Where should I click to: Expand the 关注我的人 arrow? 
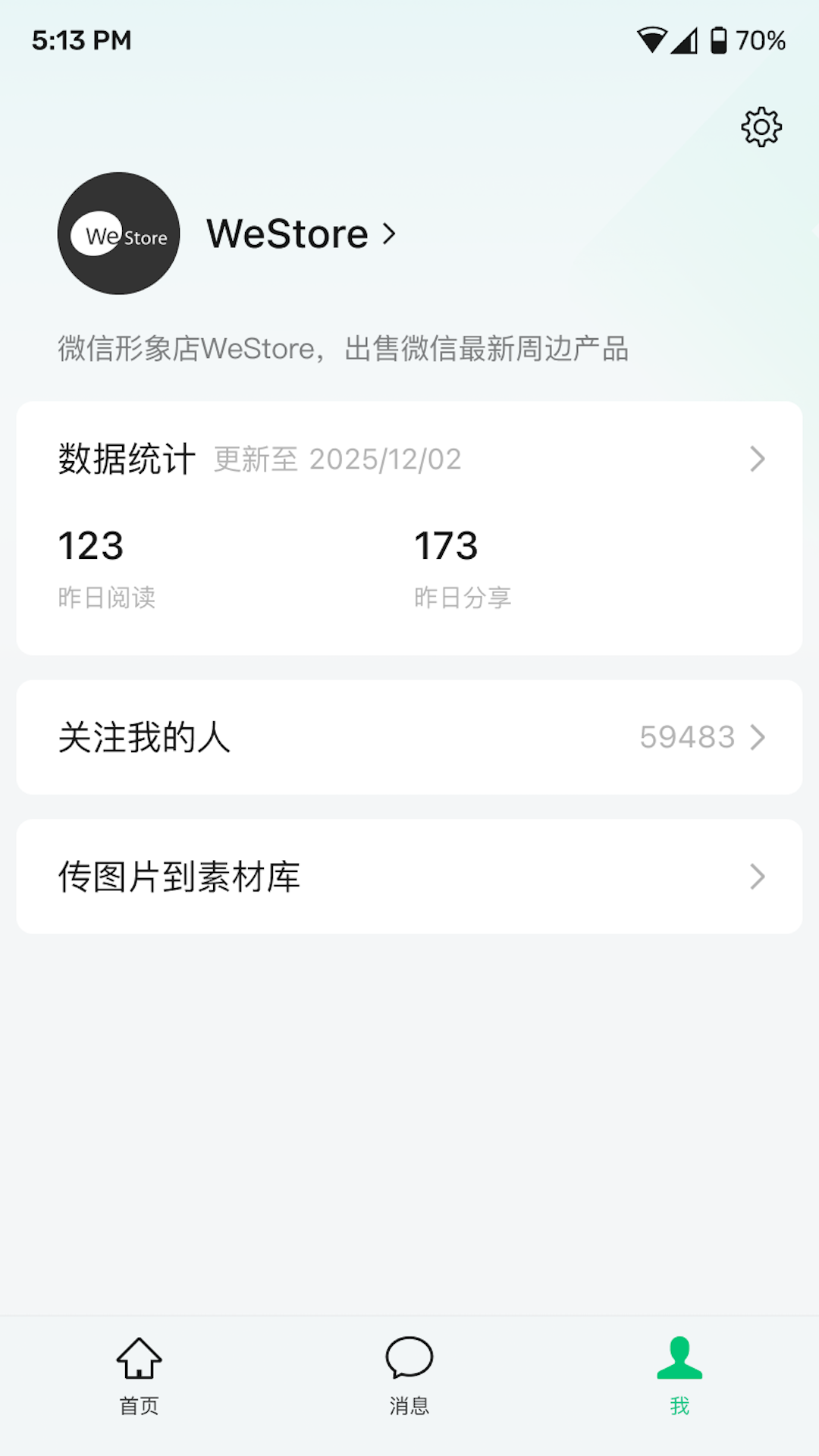point(757,736)
